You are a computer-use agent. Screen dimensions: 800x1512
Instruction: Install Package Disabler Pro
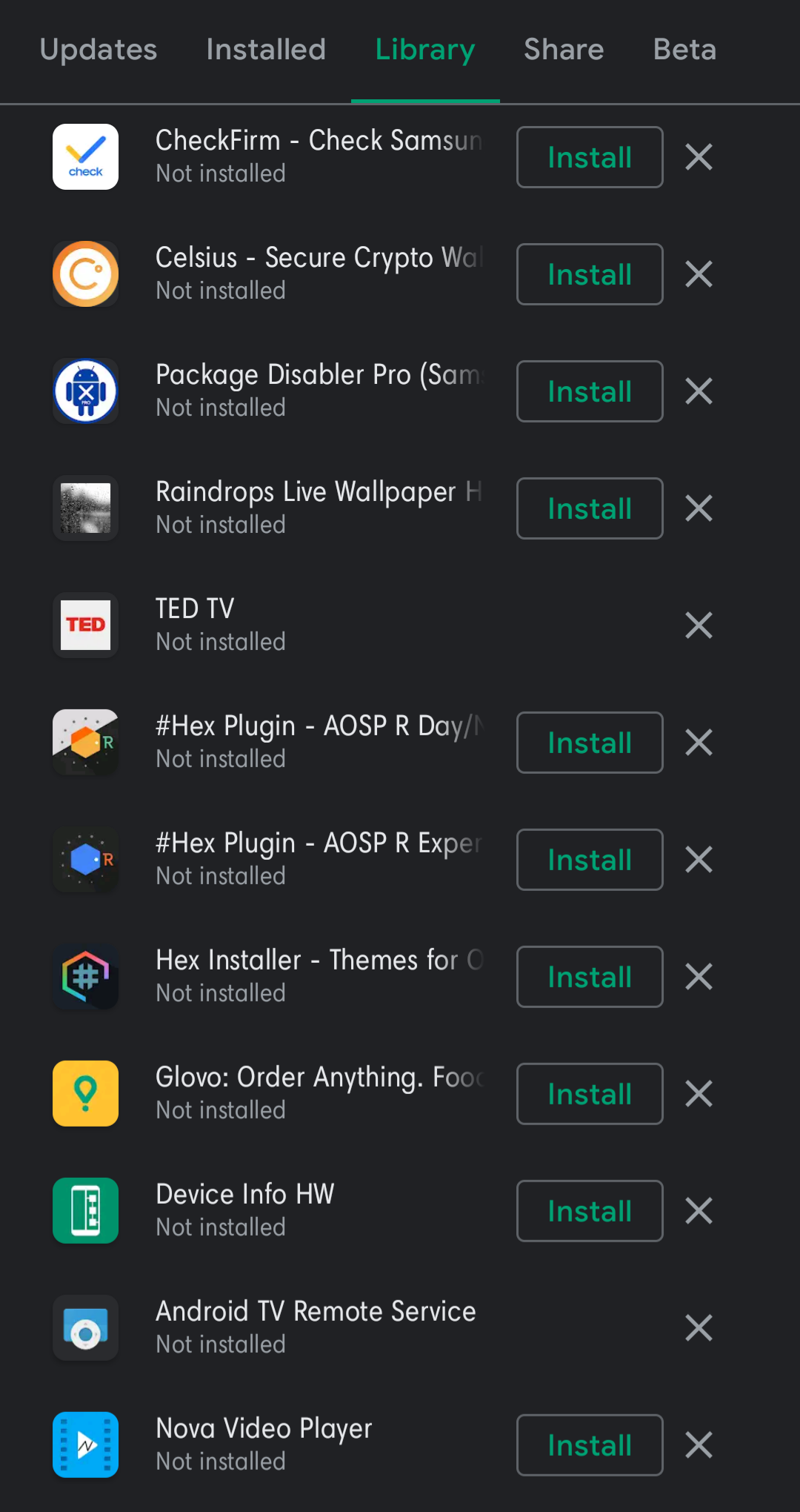point(589,391)
